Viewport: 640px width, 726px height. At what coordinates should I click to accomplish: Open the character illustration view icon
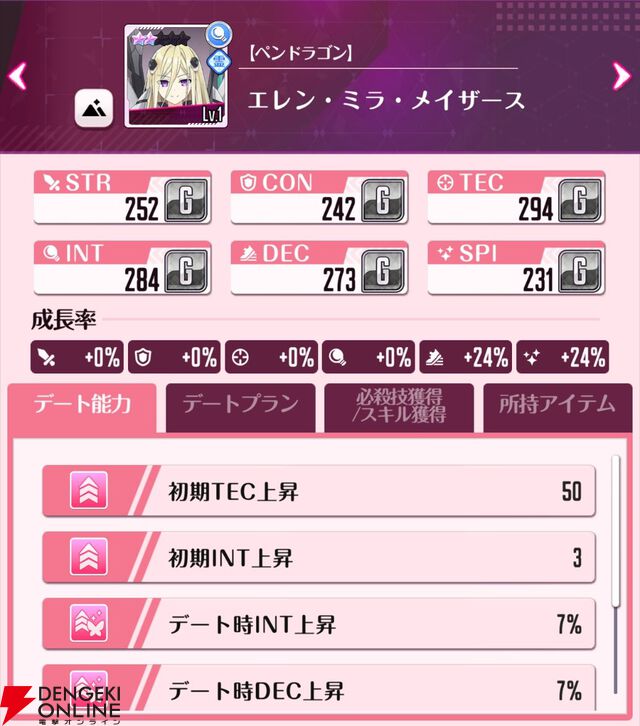[94, 107]
